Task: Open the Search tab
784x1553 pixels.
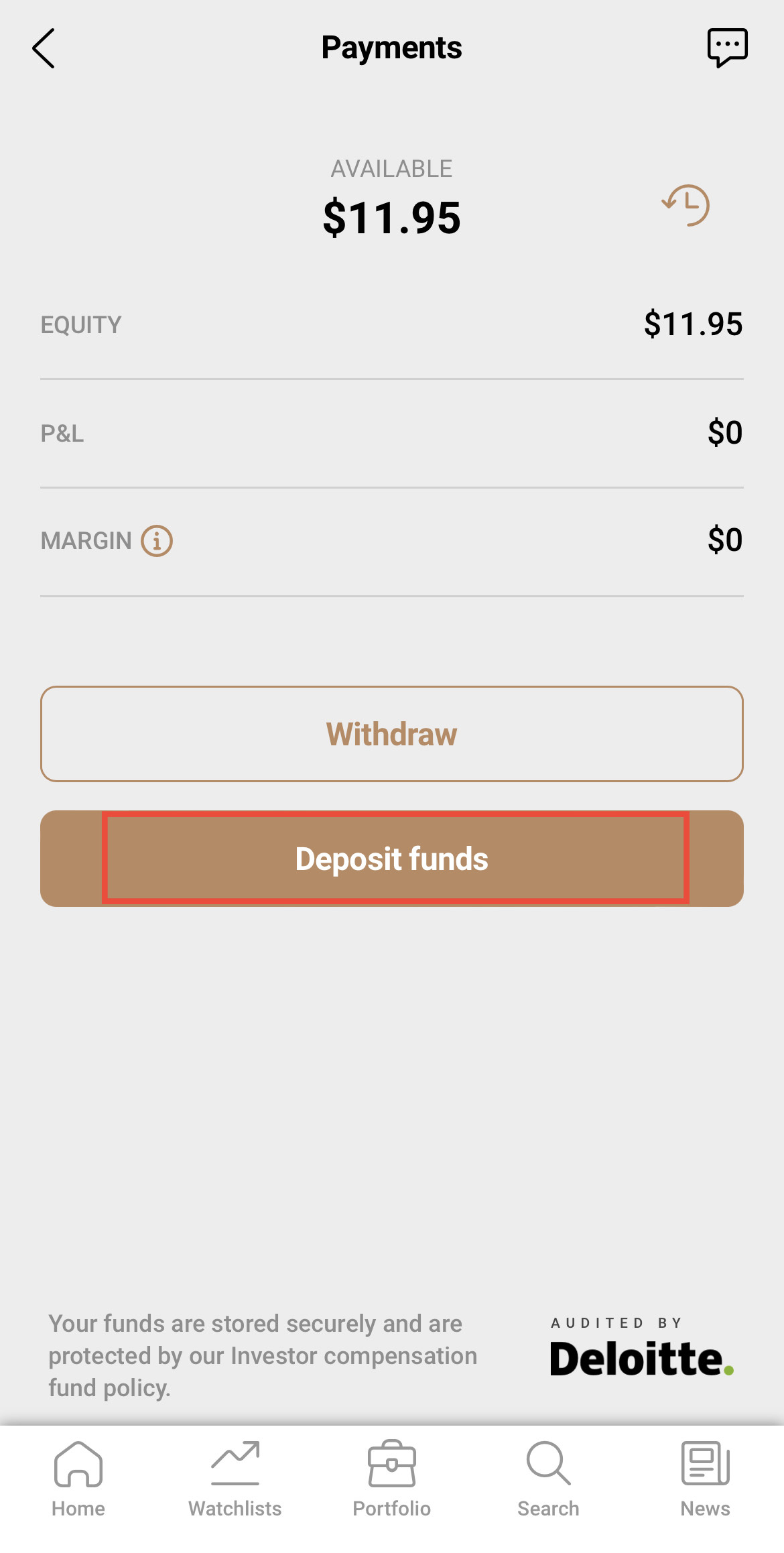Action: tap(549, 1479)
